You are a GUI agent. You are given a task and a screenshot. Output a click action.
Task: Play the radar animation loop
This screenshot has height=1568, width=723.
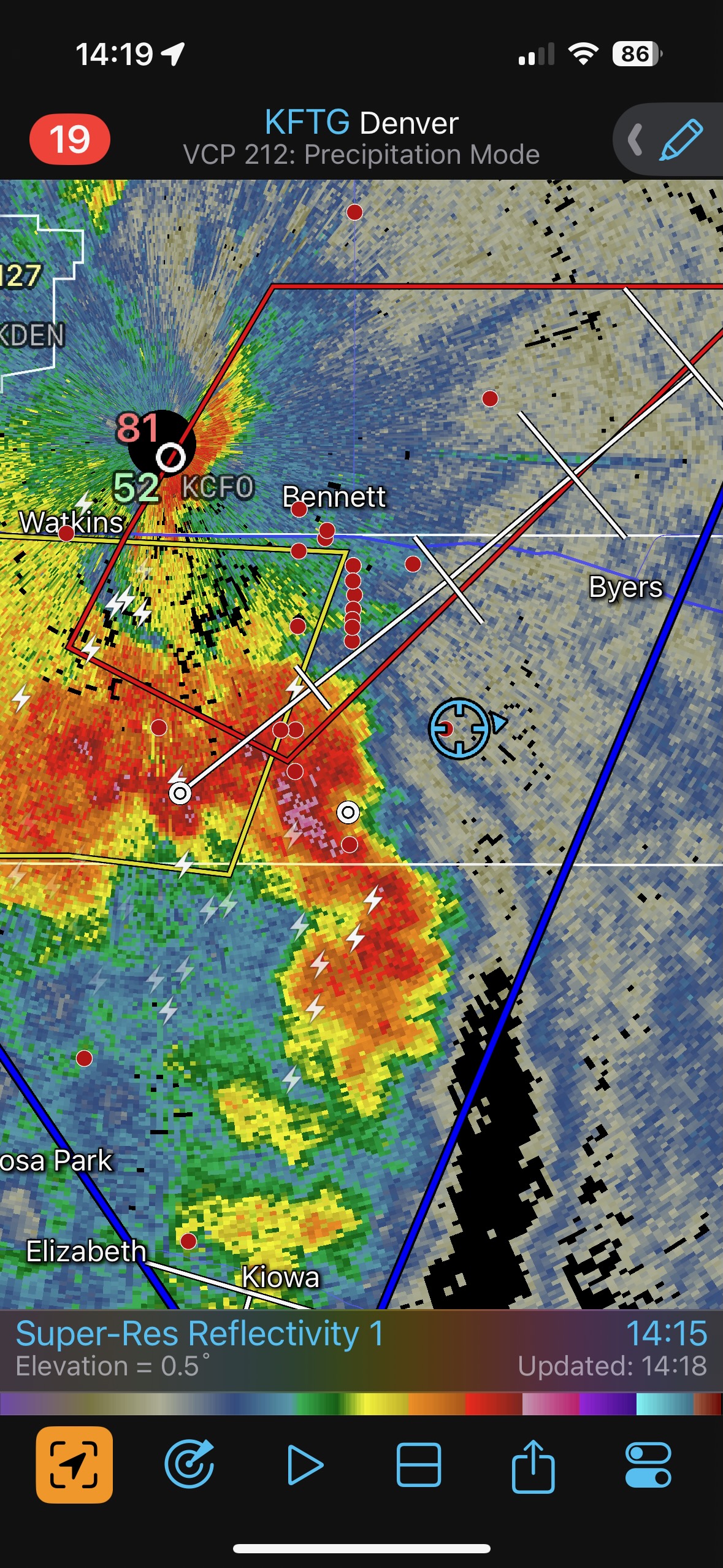pos(304,1464)
